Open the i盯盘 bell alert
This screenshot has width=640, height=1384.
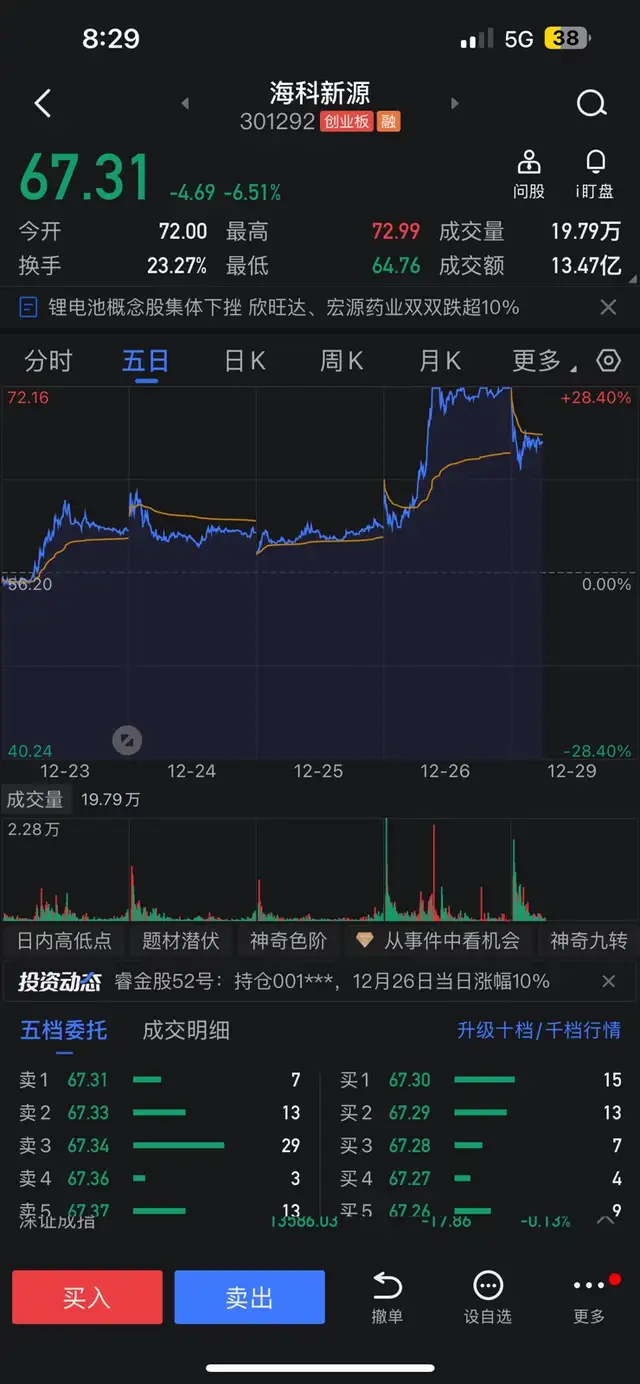[594, 174]
